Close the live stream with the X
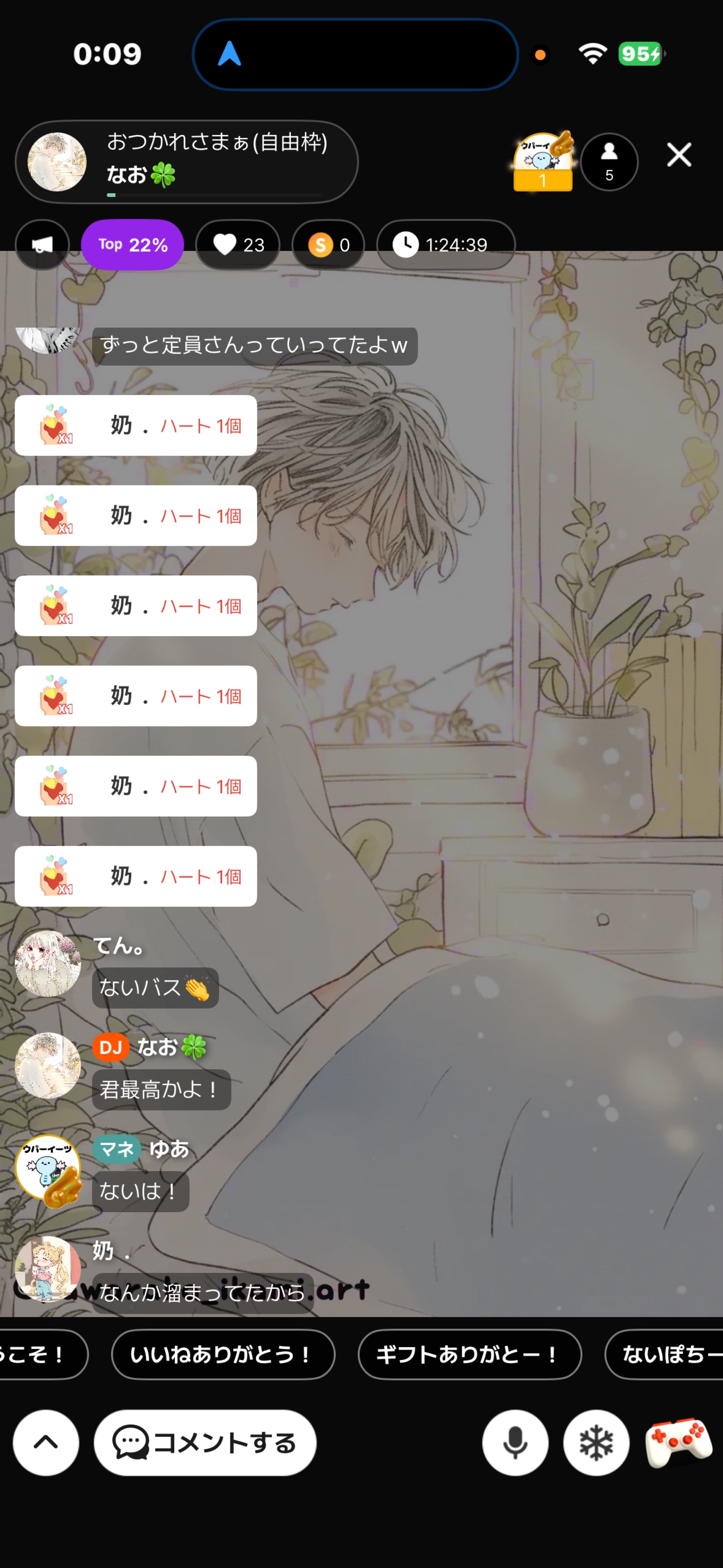This screenshot has height=1568, width=723. (679, 155)
